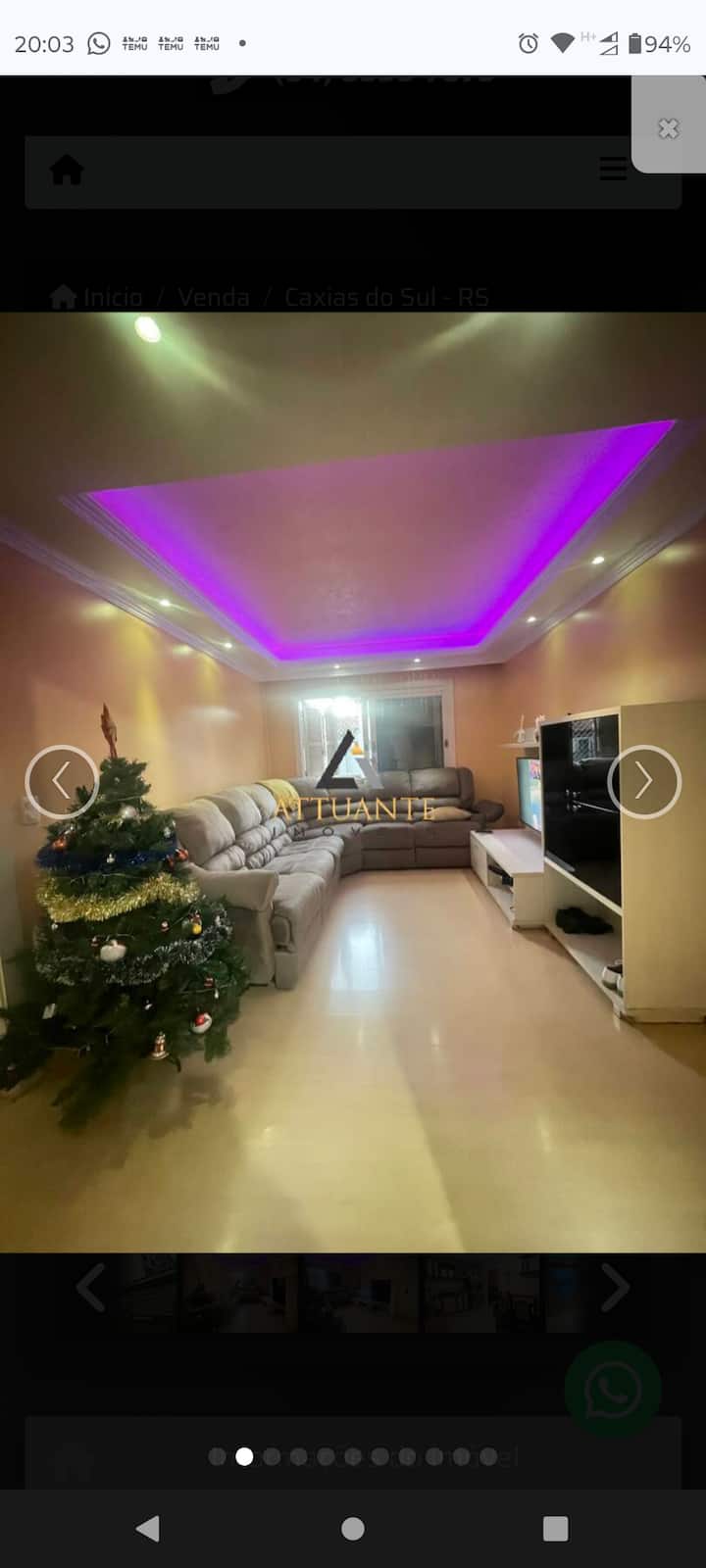Show the previous photo
This screenshot has height=1568, width=706.
click(61, 781)
